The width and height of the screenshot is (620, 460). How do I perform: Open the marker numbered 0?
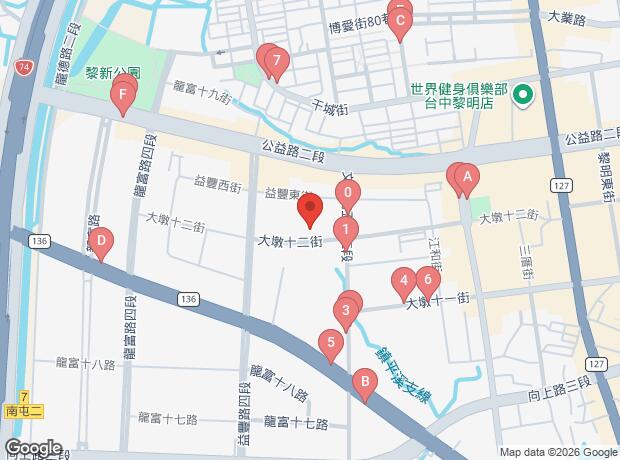tap(347, 194)
